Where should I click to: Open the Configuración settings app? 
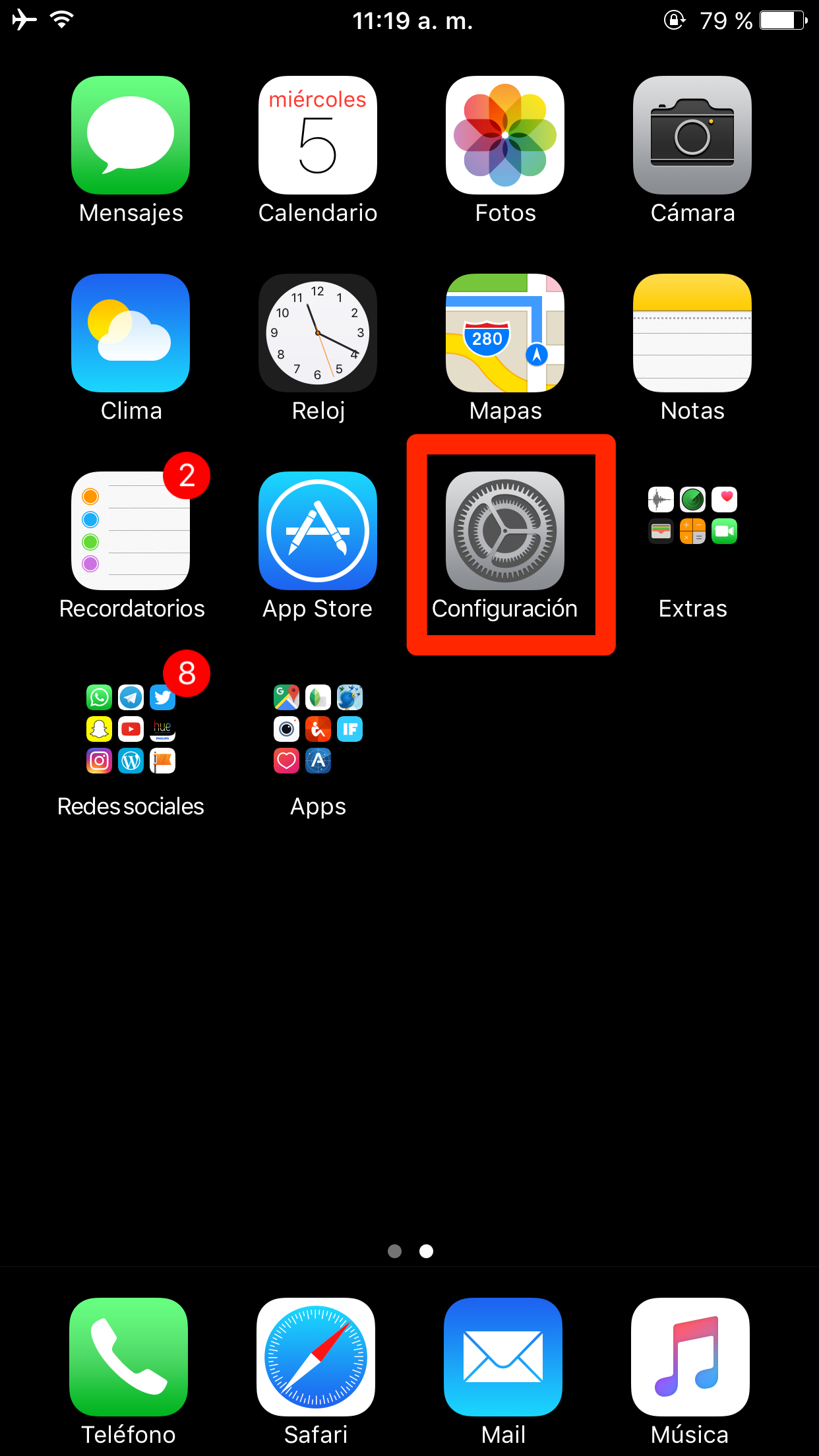(505, 531)
